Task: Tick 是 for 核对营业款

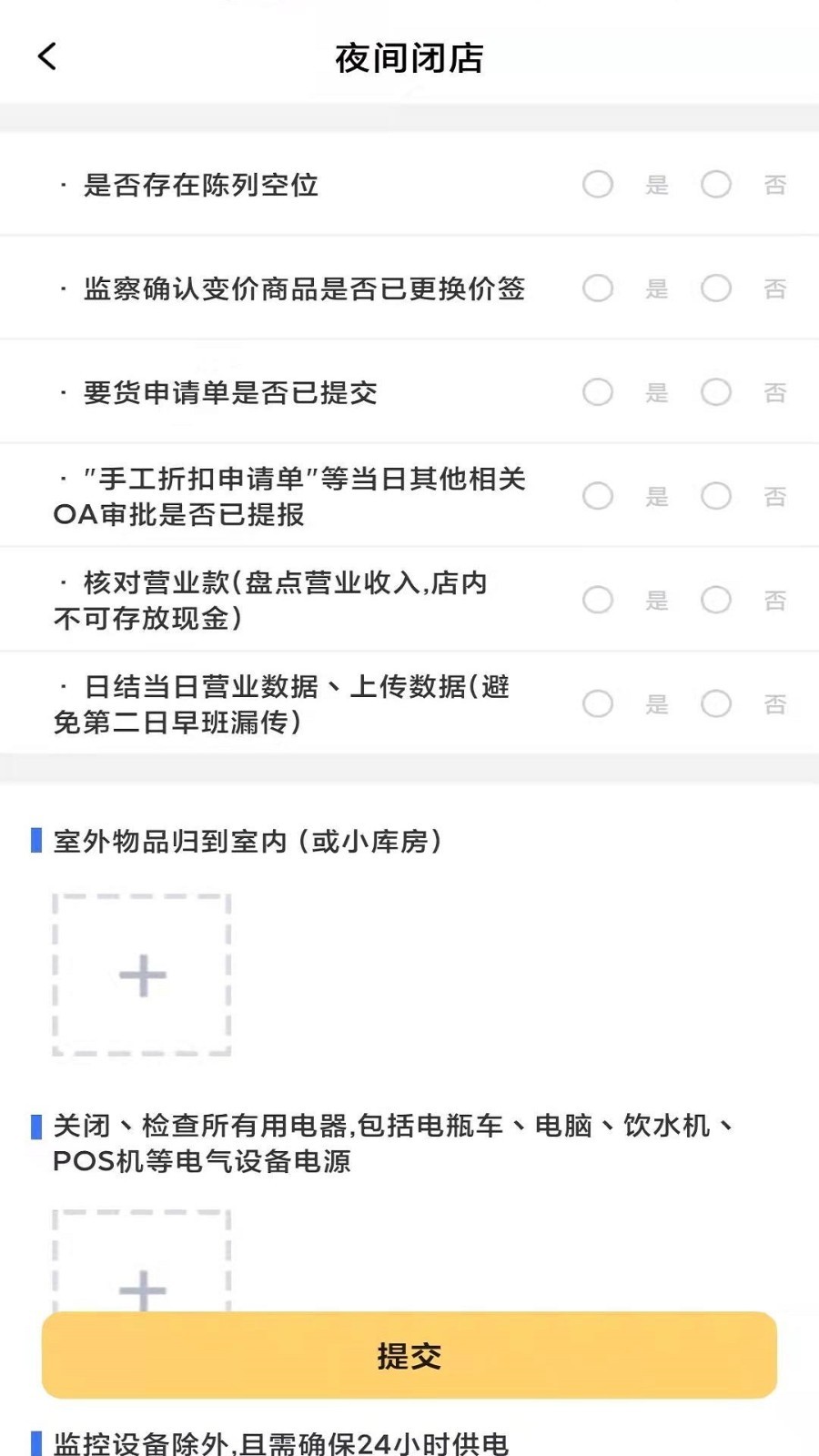Action: (598, 600)
